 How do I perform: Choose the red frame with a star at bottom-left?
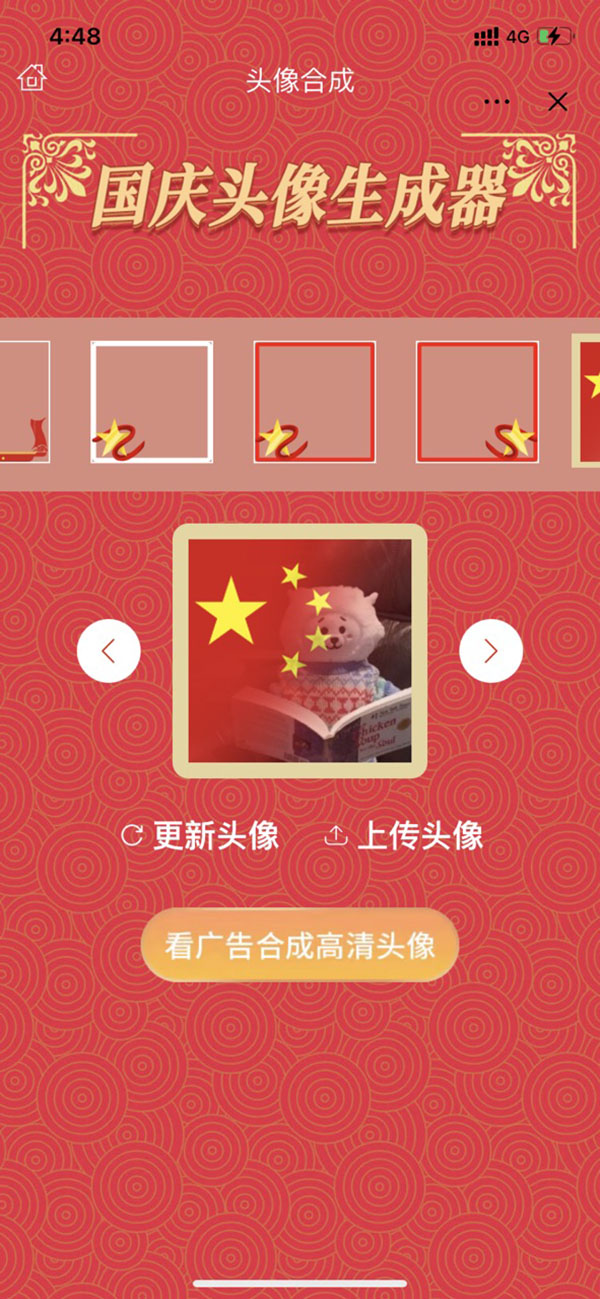pos(314,402)
